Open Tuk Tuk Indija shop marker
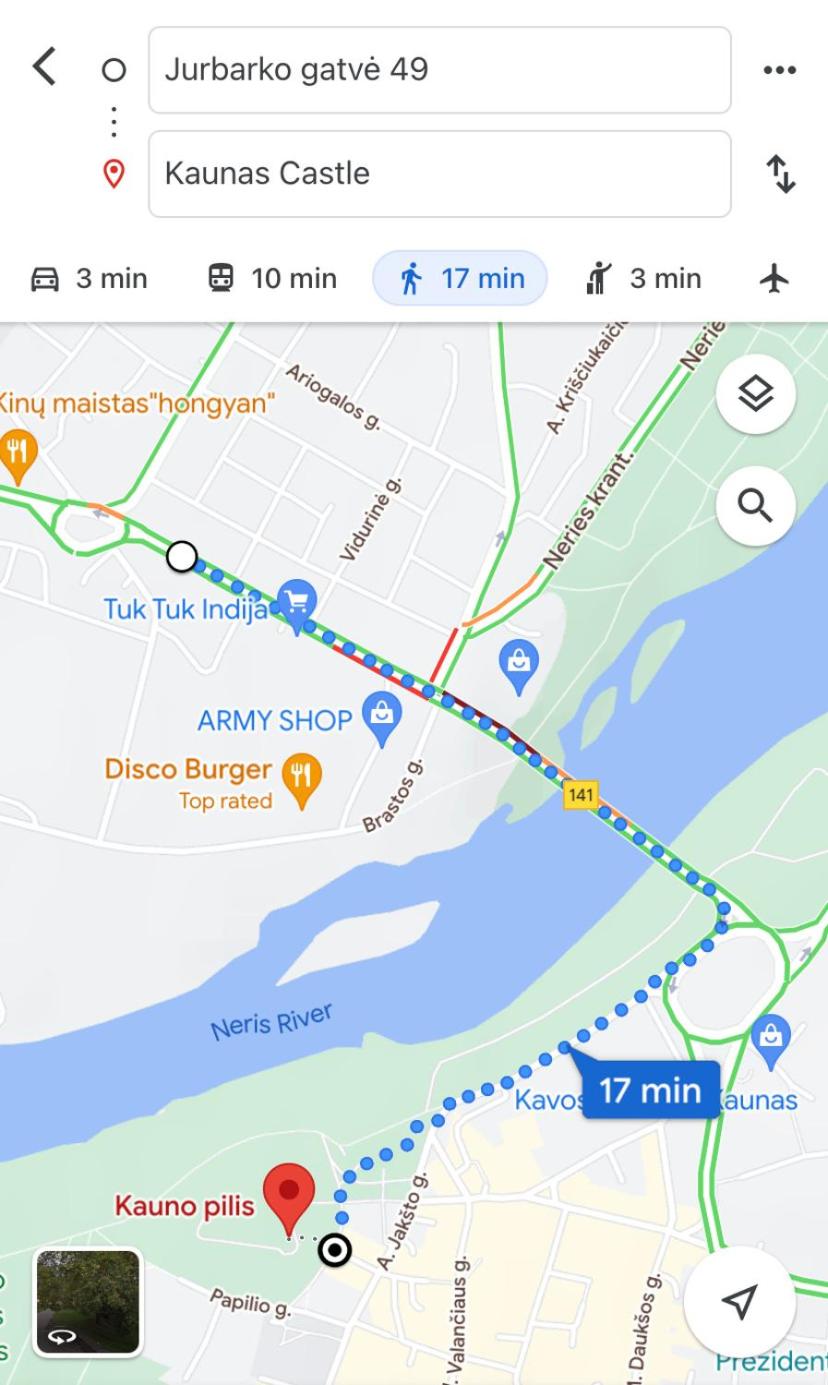 [297, 604]
